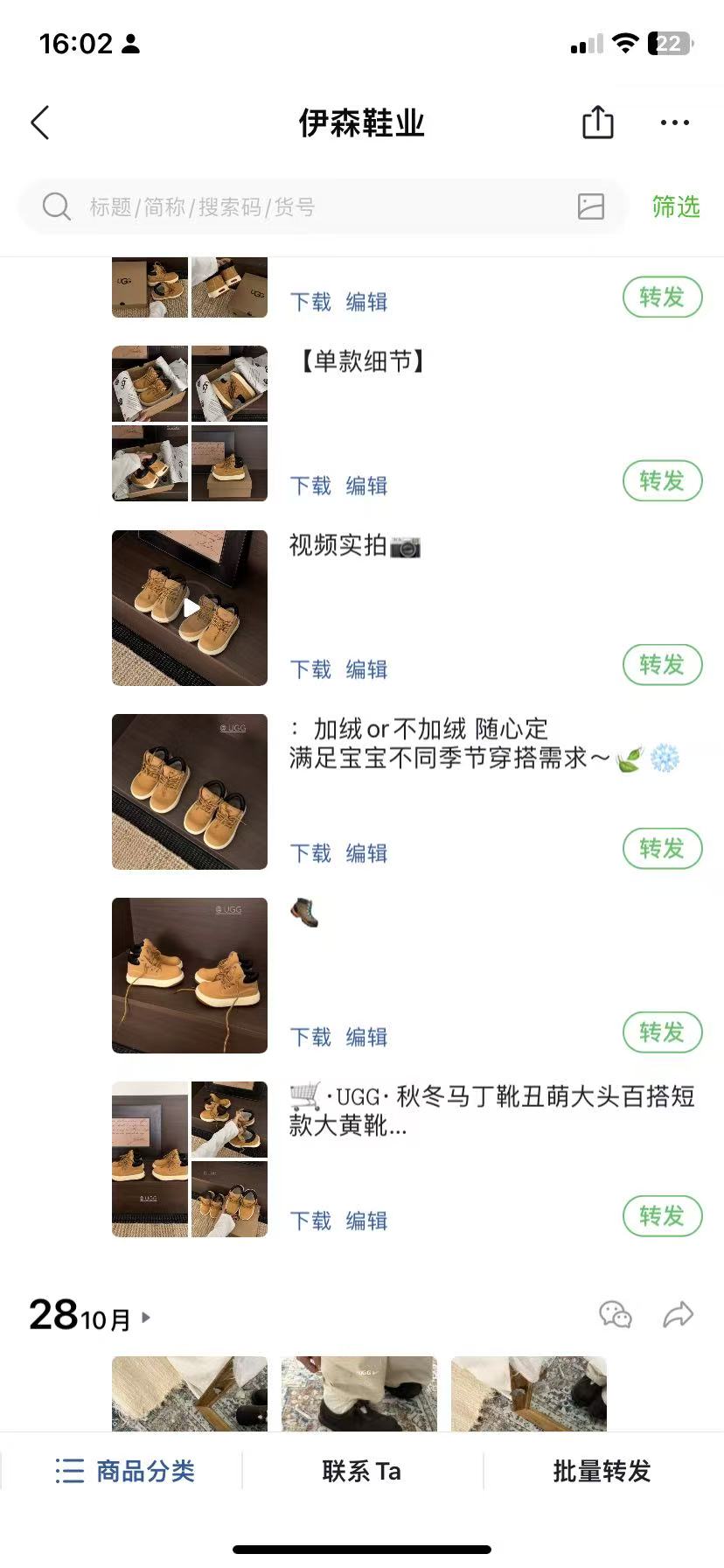Open the three-dot overflow menu
The image size is (724, 1568).
click(x=674, y=122)
